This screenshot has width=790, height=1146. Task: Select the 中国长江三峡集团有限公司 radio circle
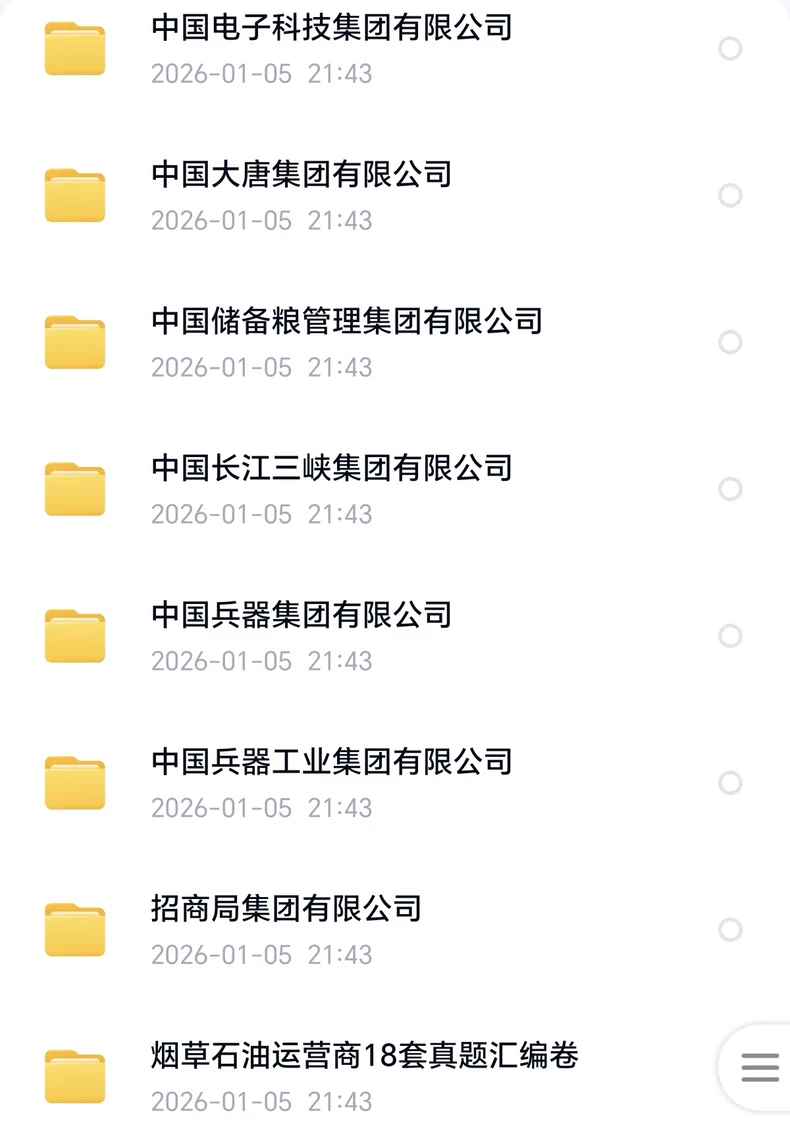tap(730, 489)
